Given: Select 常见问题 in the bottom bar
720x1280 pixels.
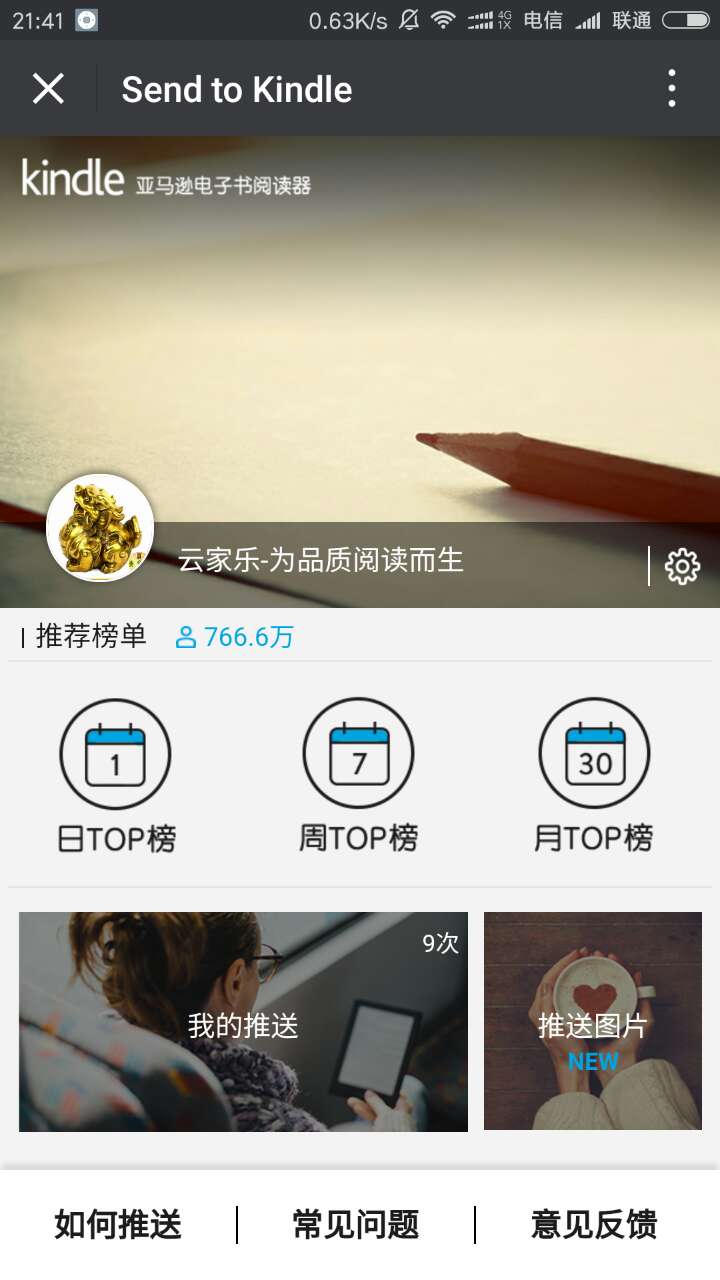Looking at the screenshot, I should click(356, 1224).
